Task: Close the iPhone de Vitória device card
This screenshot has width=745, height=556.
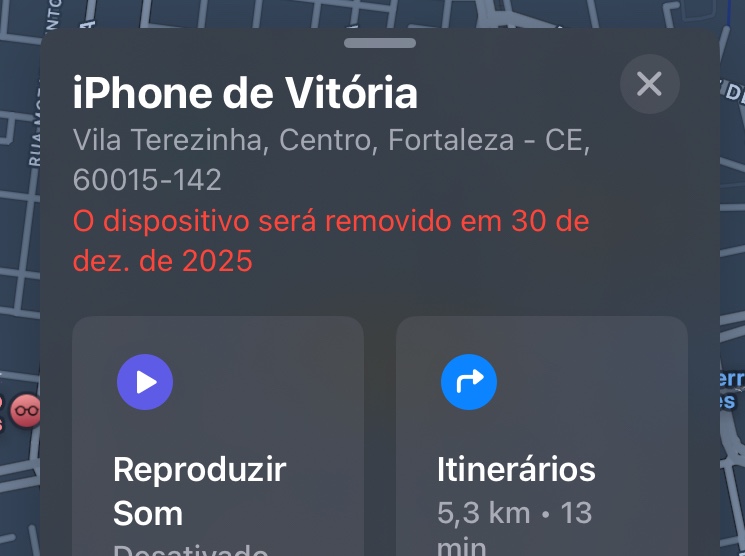Action: 649,84
